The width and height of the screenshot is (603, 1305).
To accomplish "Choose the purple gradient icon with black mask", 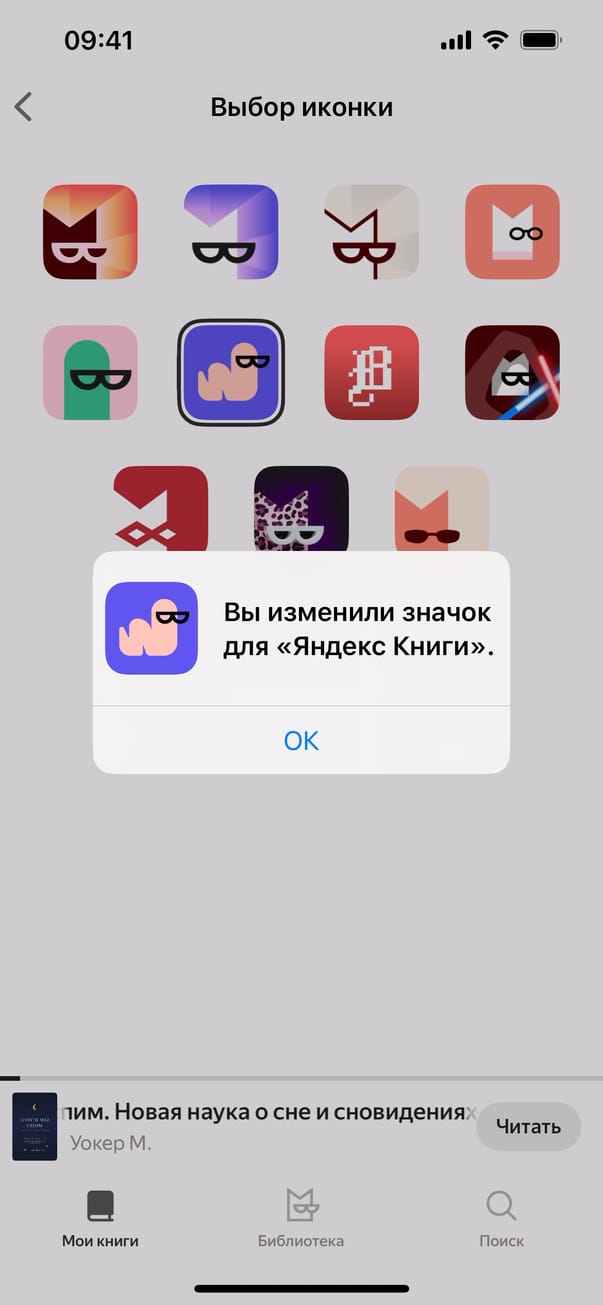I will 231,232.
